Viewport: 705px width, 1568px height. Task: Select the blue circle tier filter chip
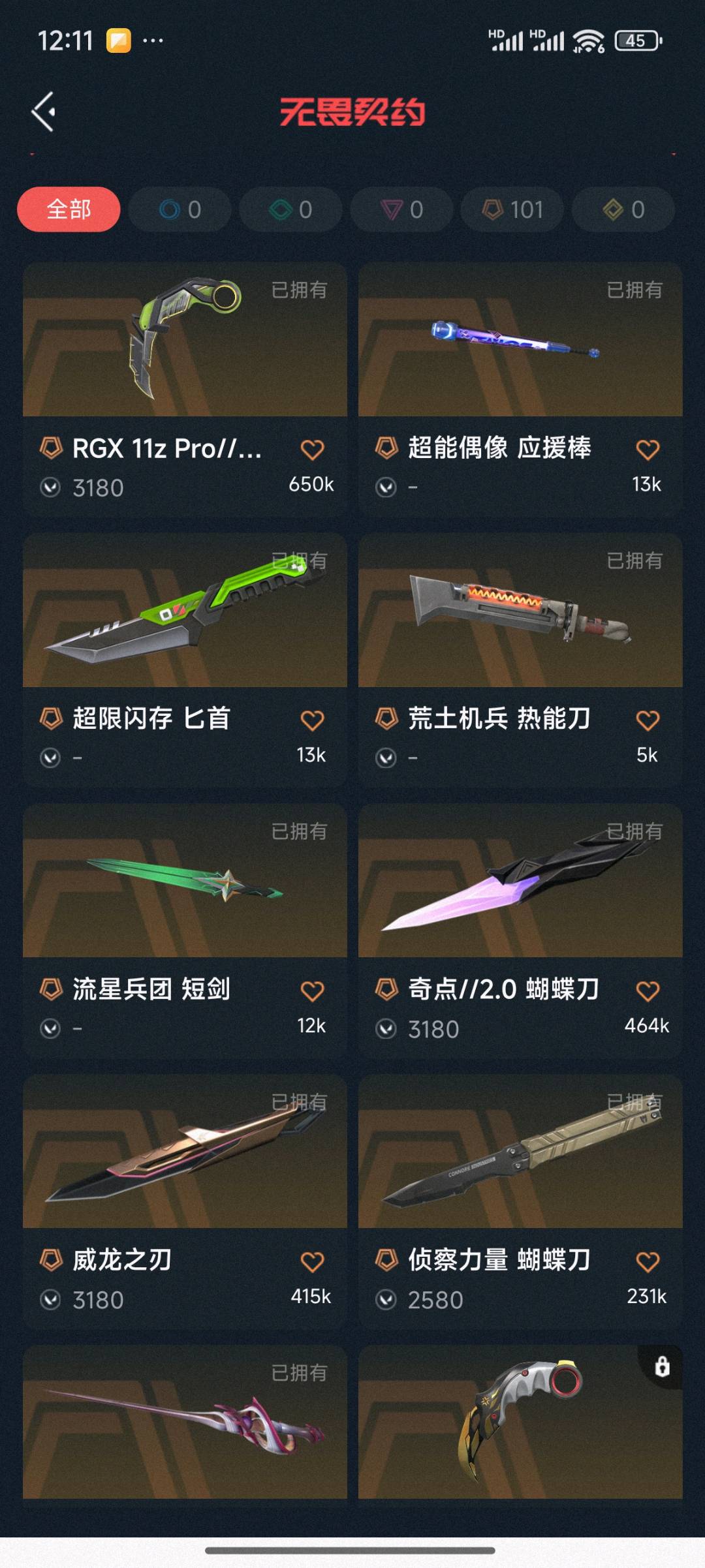180,209
